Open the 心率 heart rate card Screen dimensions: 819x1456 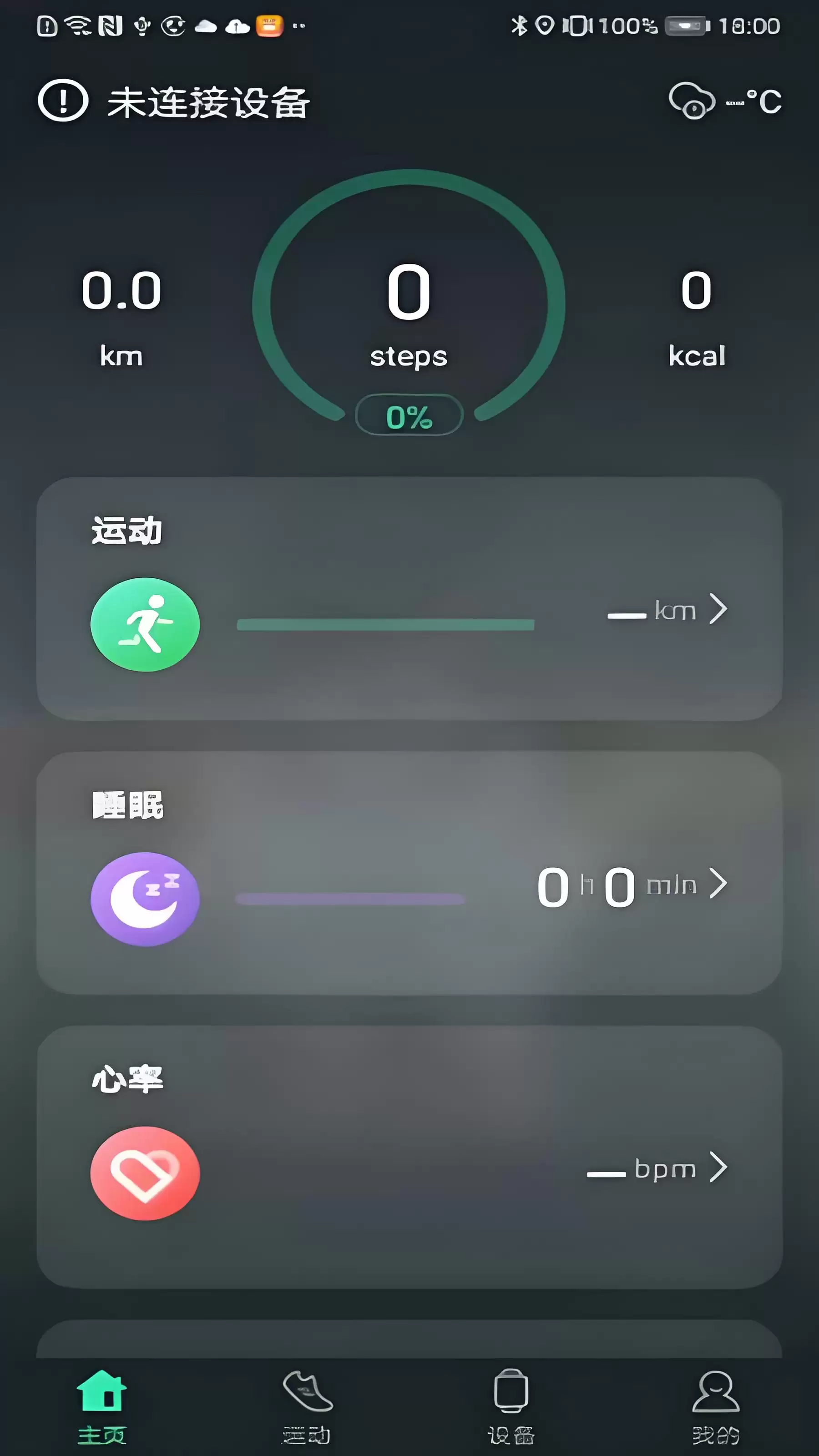click(x=409, y=1157)
